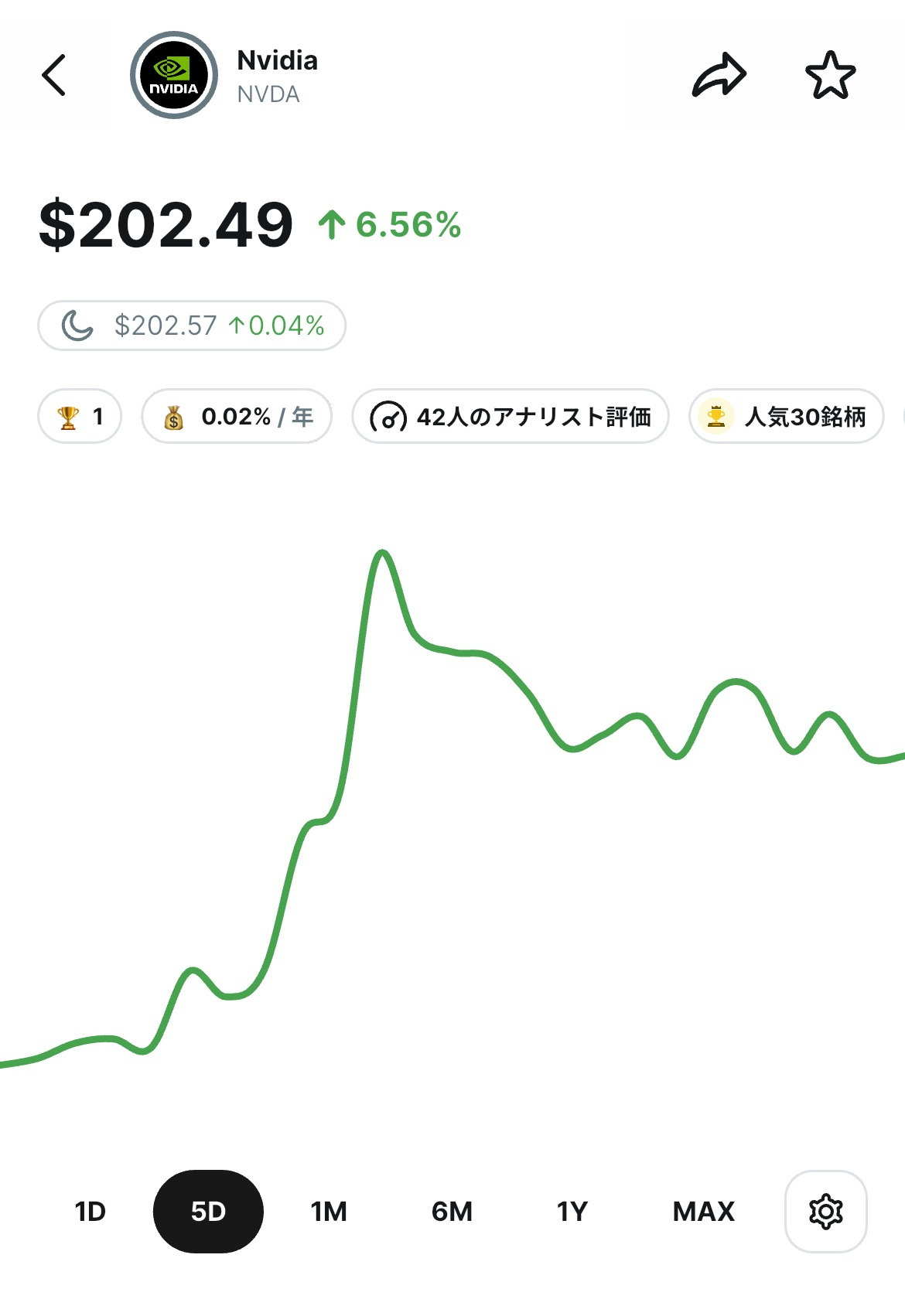Open the 42人のアナリスト評価 panel
This screenshot has width=905, height=1316.
tap(511, 417)
